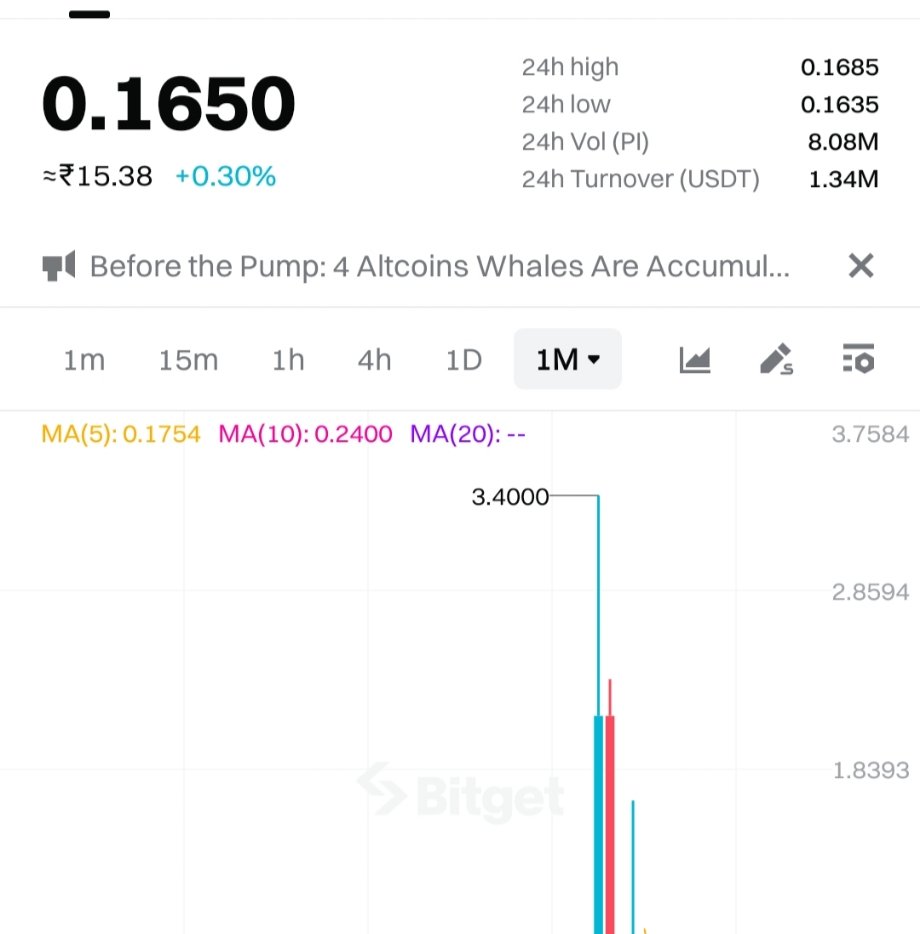Read the 'Before the Pump' announcement

tap(440, 267)
